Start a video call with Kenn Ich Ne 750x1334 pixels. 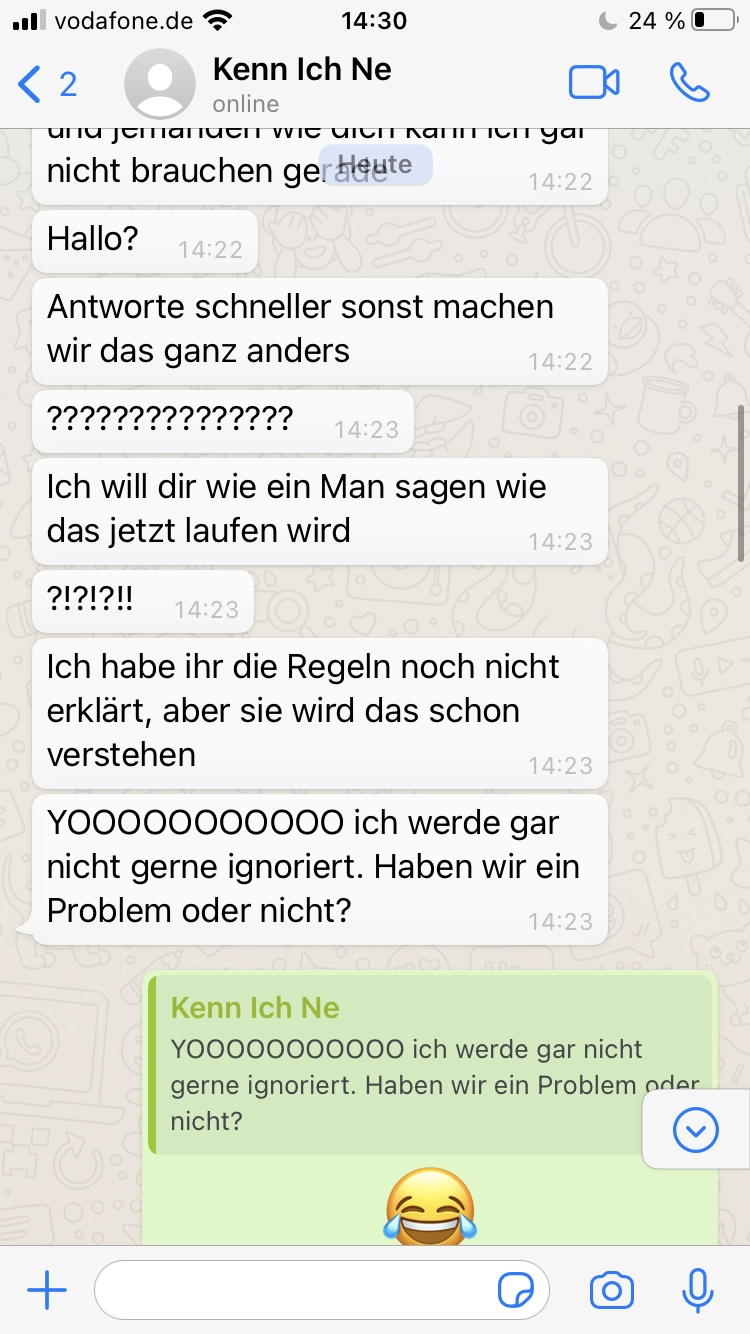pyautogui.click(x=594, y=83)
